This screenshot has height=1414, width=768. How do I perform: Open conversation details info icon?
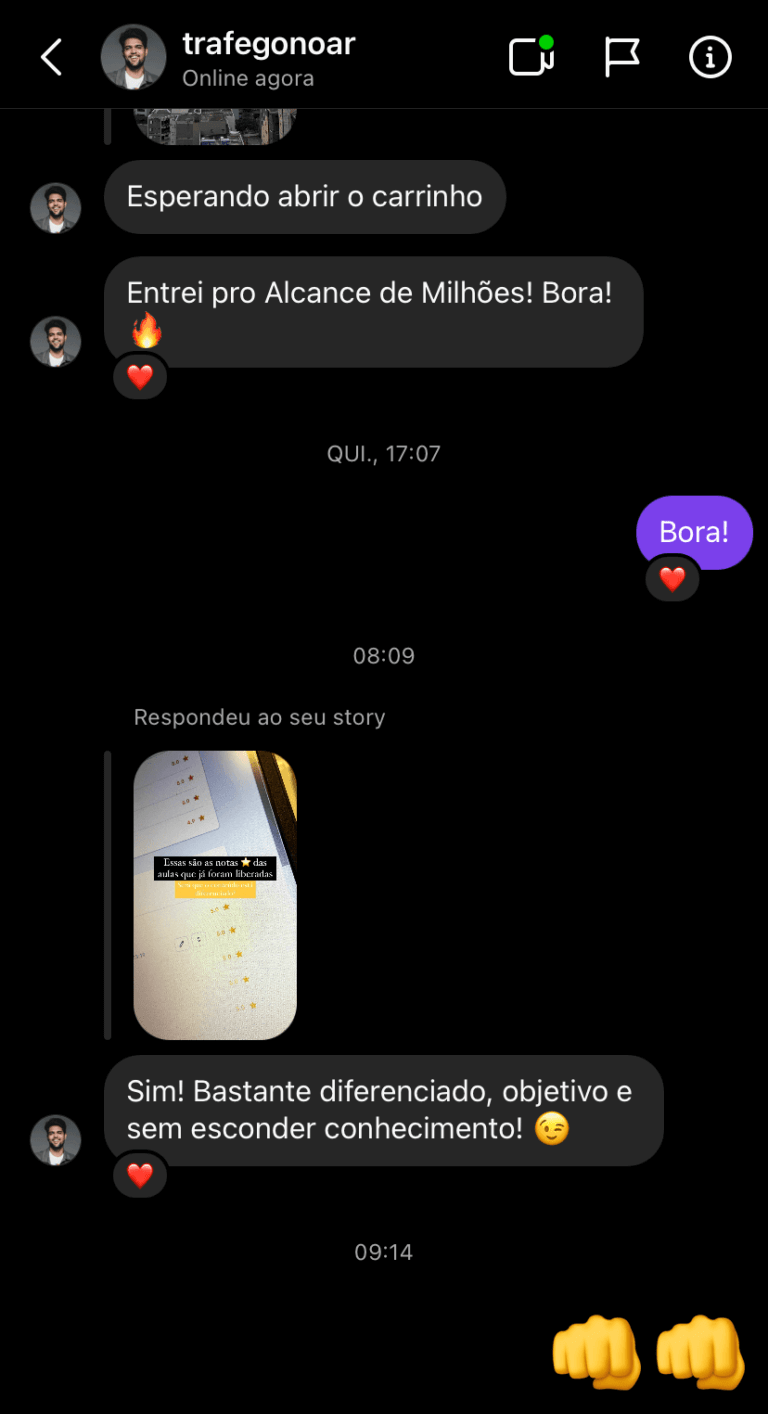(x=710, y=58)
